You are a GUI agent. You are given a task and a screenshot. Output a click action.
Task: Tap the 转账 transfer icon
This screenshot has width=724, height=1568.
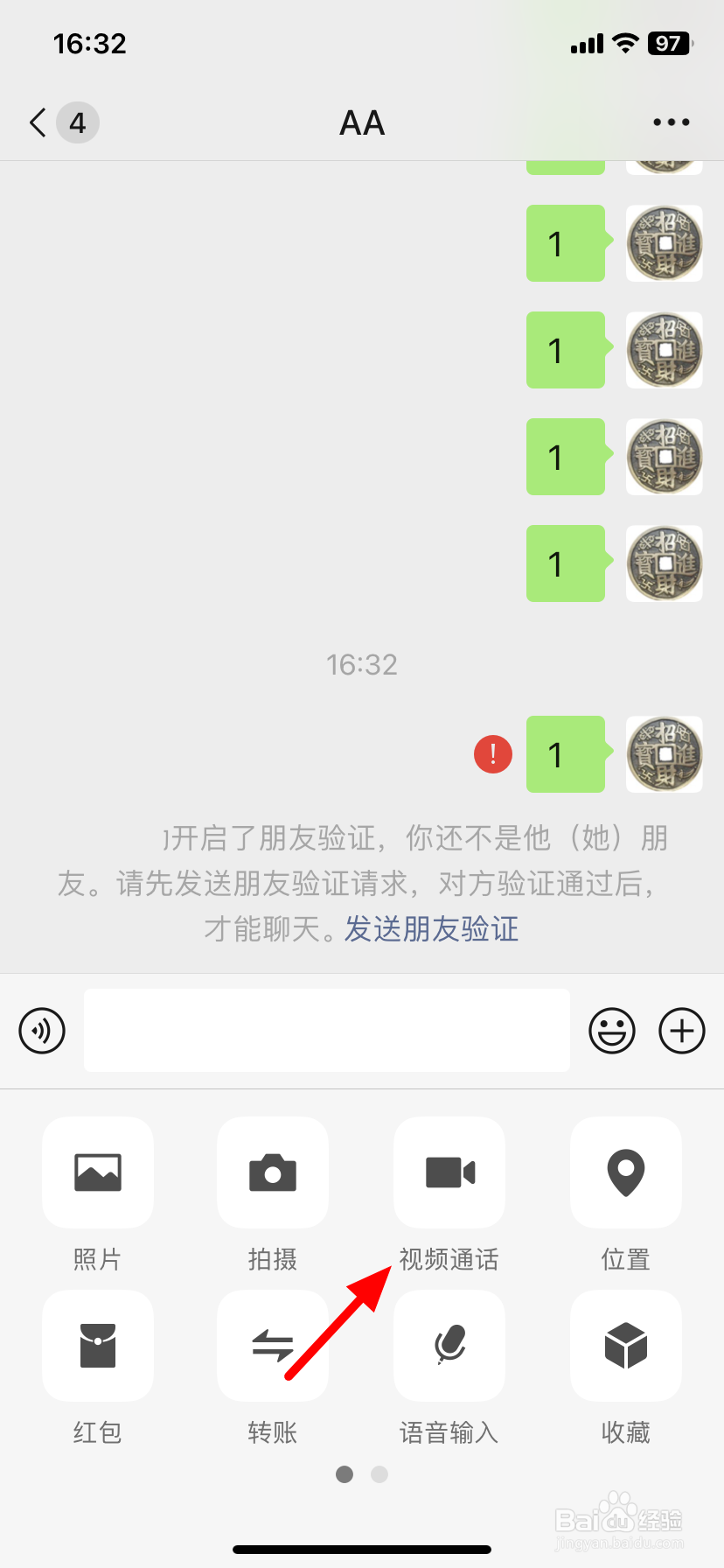(273, 1345)
